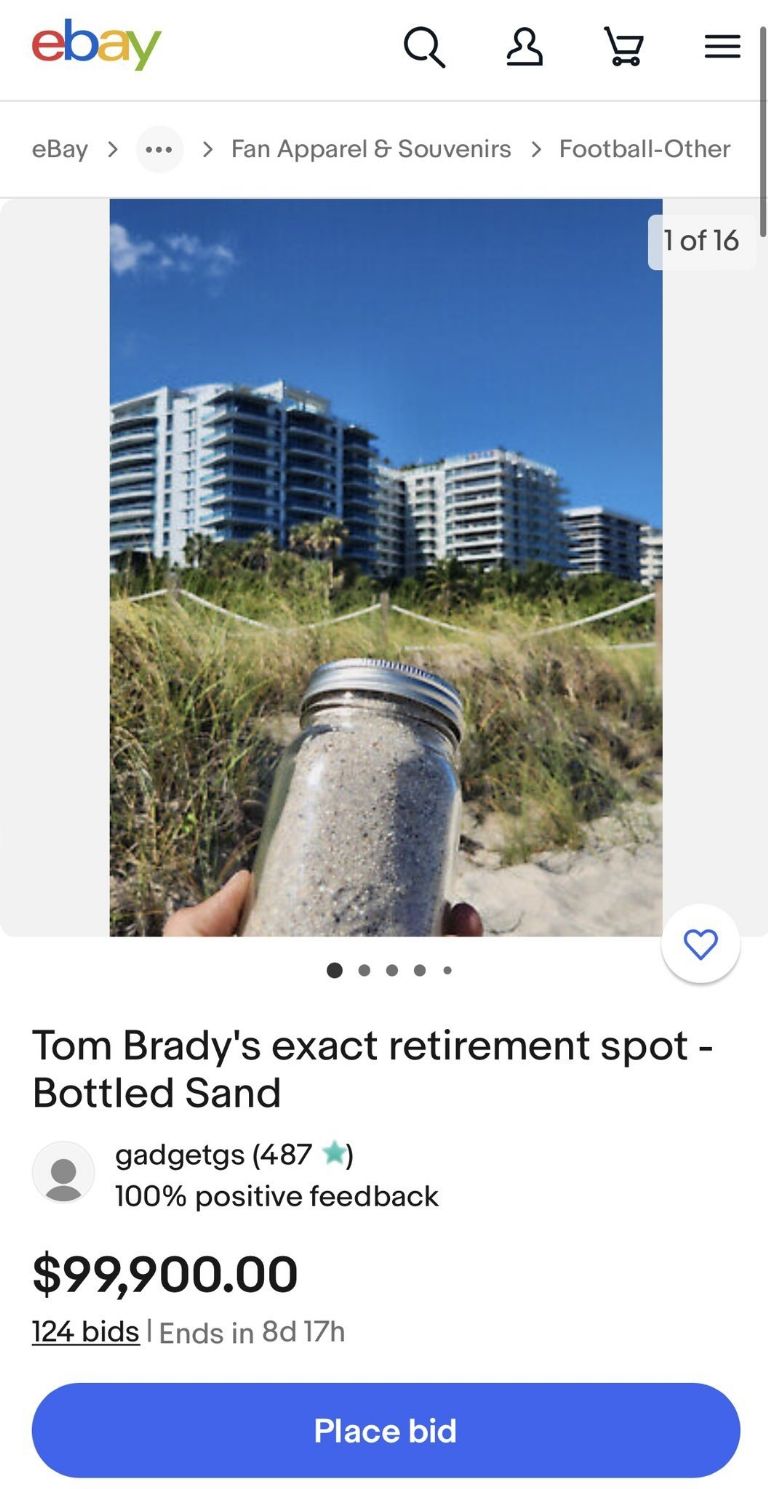Open Fan Apparel & Souvenirs category
The width and height of the screenshot is (768, 1489).
coord(371,149)
